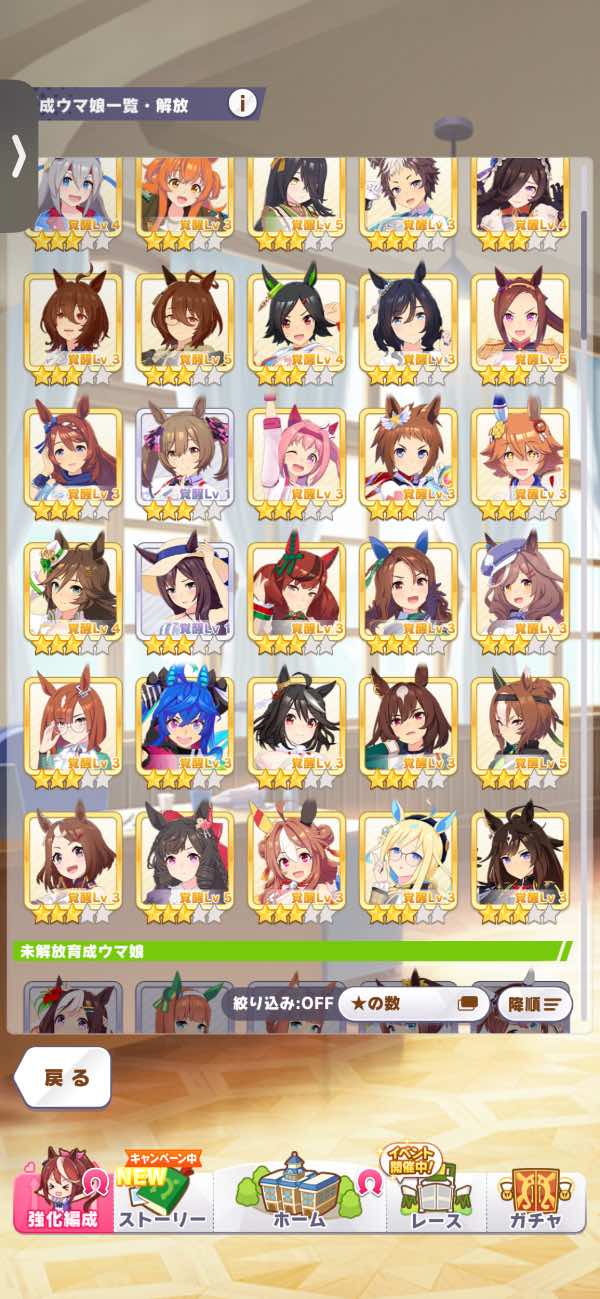Tap the 戻る back button
Image resolution: width=600 pixels, height=1299 pixels.
64,1077
